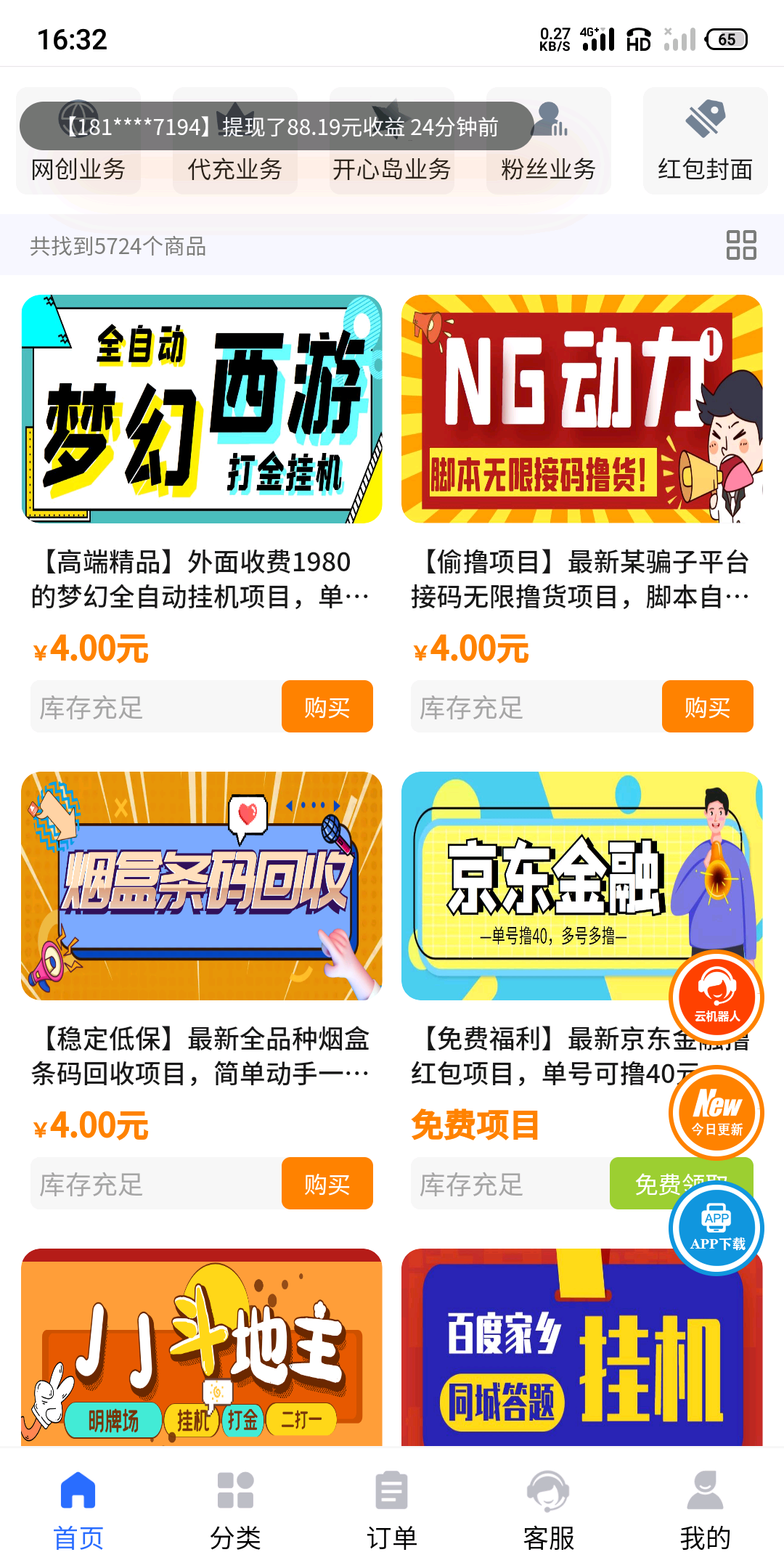The height and width of the screenshot is (1568, 784).
Task: Open 今日更新 New floating button
Action: pos(716,1112)
